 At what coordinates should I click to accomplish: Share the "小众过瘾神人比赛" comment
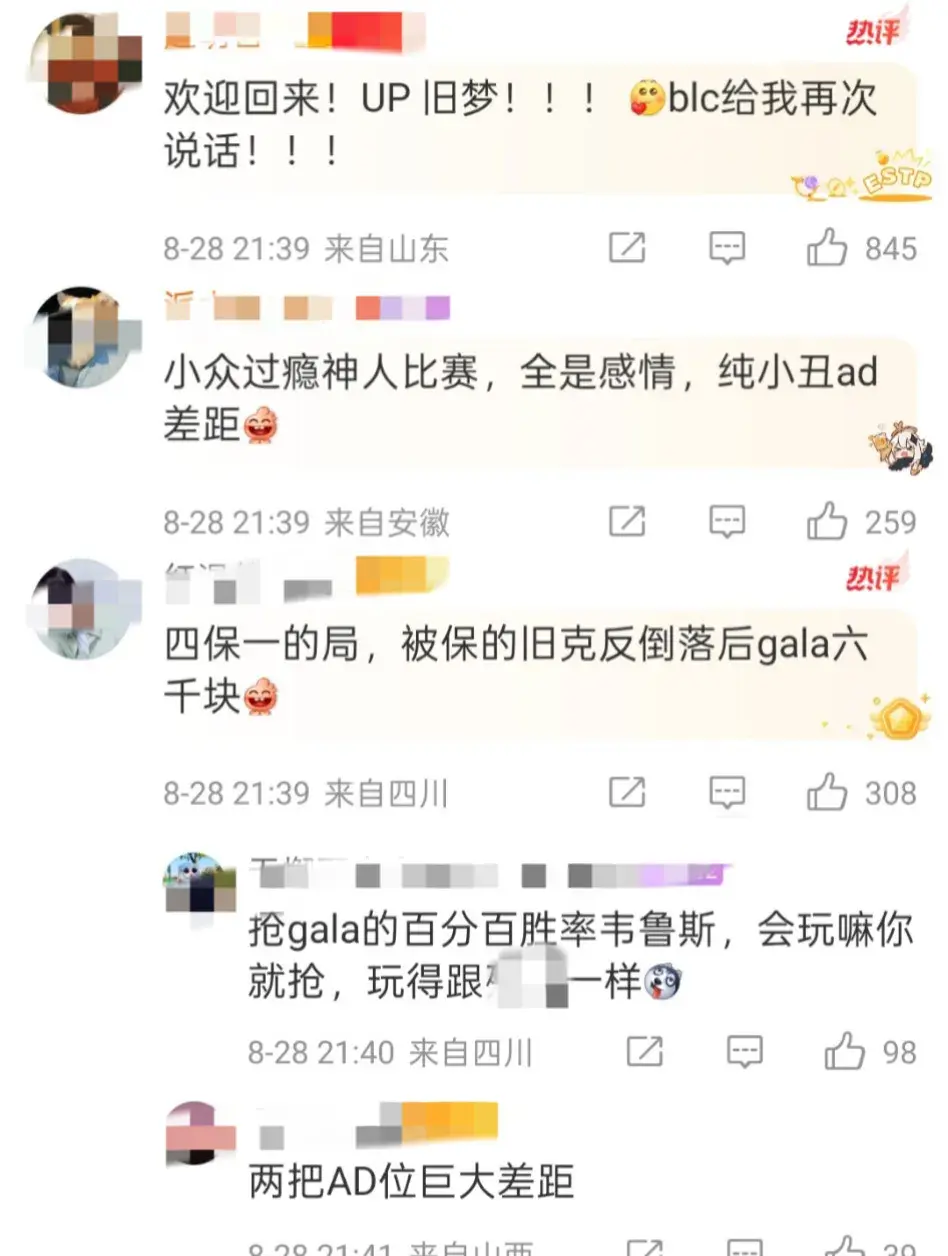[628, 521]
